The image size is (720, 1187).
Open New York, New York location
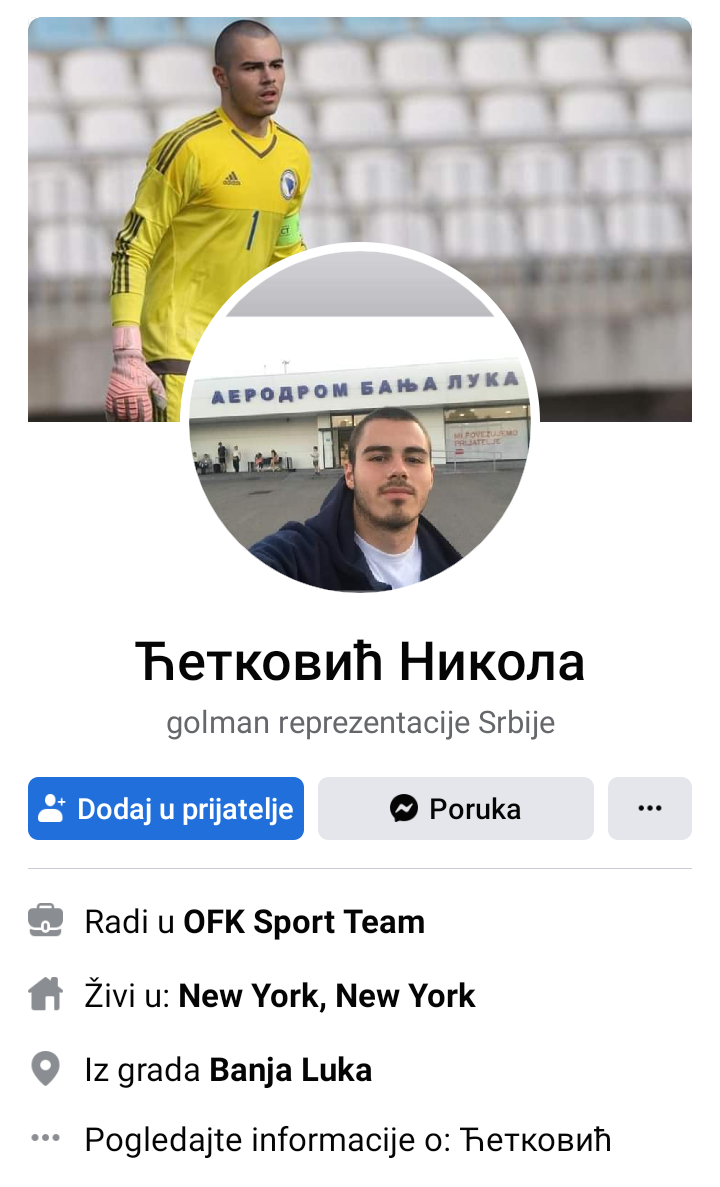(327, 996)
